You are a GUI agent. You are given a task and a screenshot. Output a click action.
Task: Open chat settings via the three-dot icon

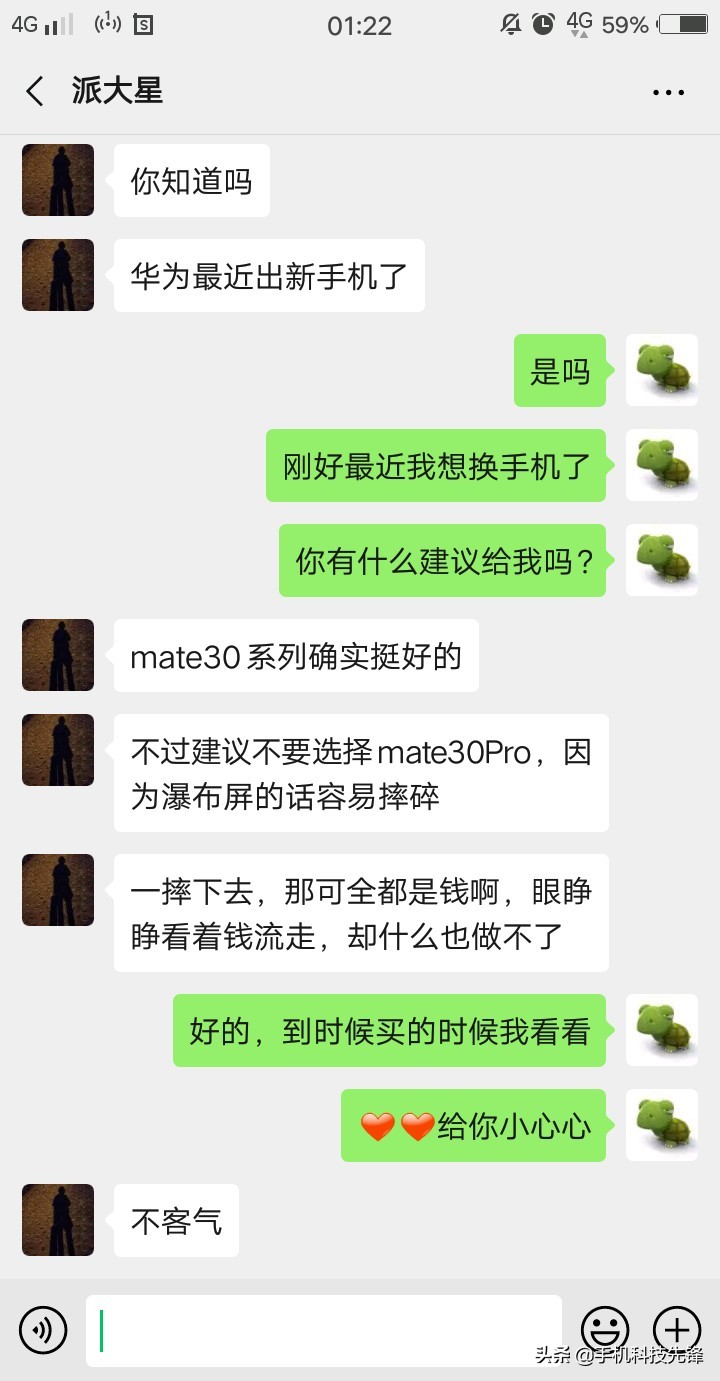coord(667,91)
